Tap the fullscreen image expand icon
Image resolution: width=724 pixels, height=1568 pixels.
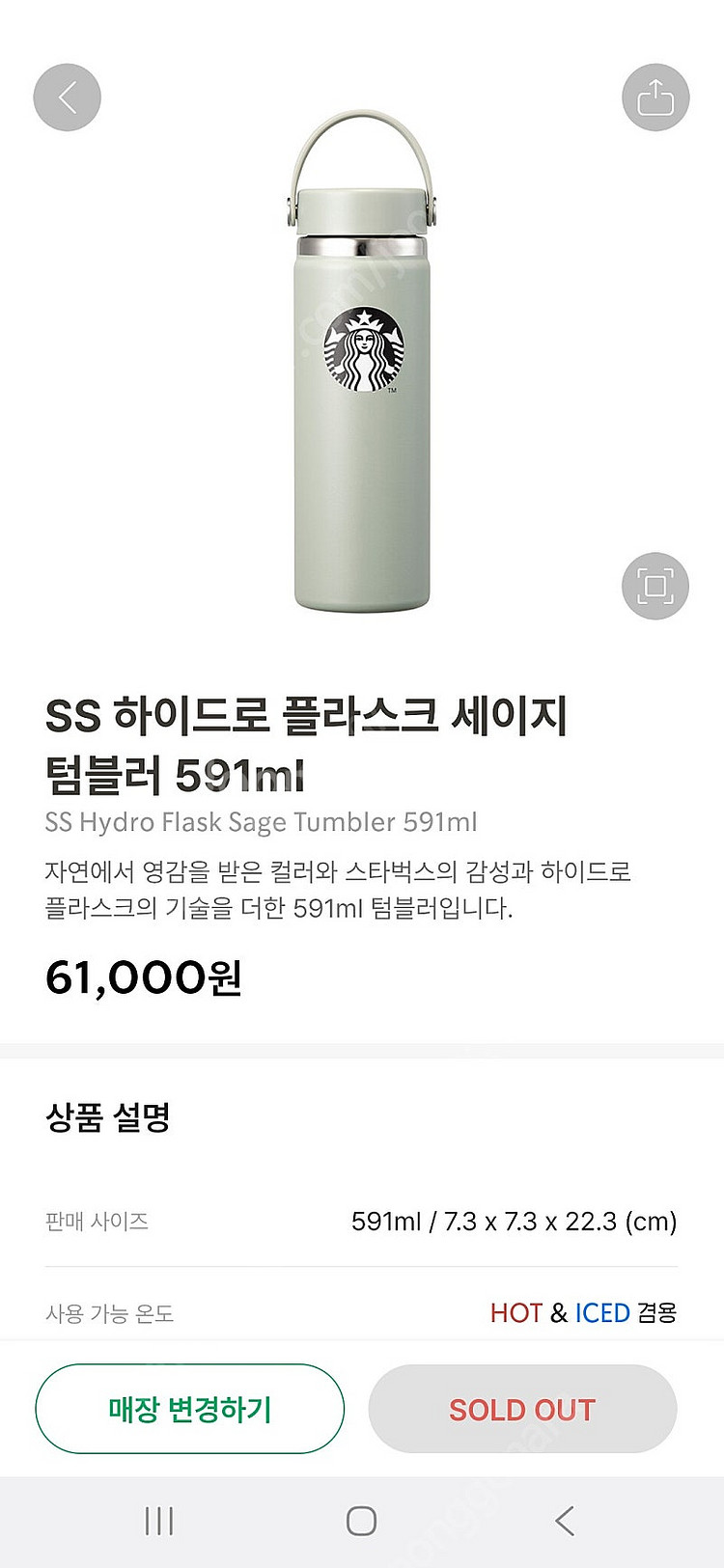pyautogui.click(x=655, y=587)
